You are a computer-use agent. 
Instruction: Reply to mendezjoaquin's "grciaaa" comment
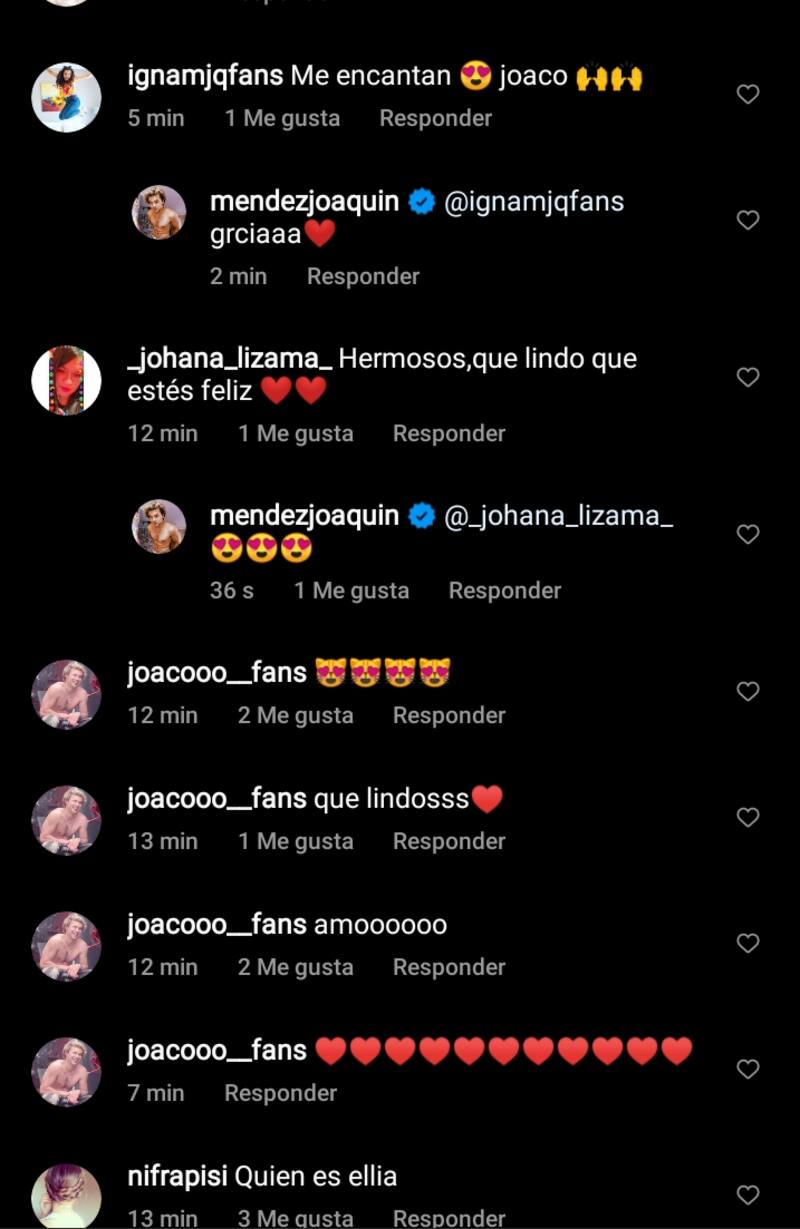point(362,276)
